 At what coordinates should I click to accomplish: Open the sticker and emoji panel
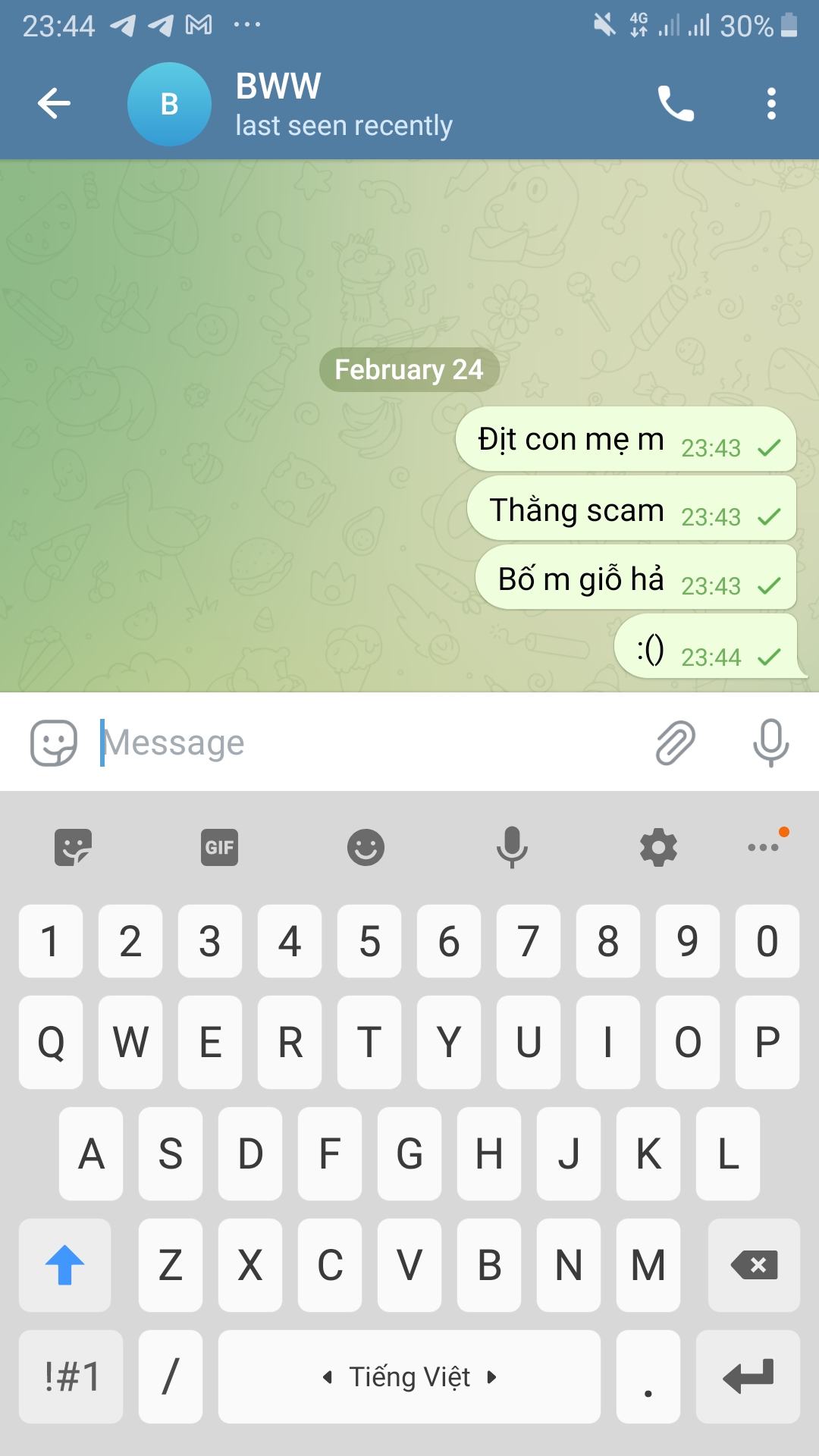click(53, 742)
